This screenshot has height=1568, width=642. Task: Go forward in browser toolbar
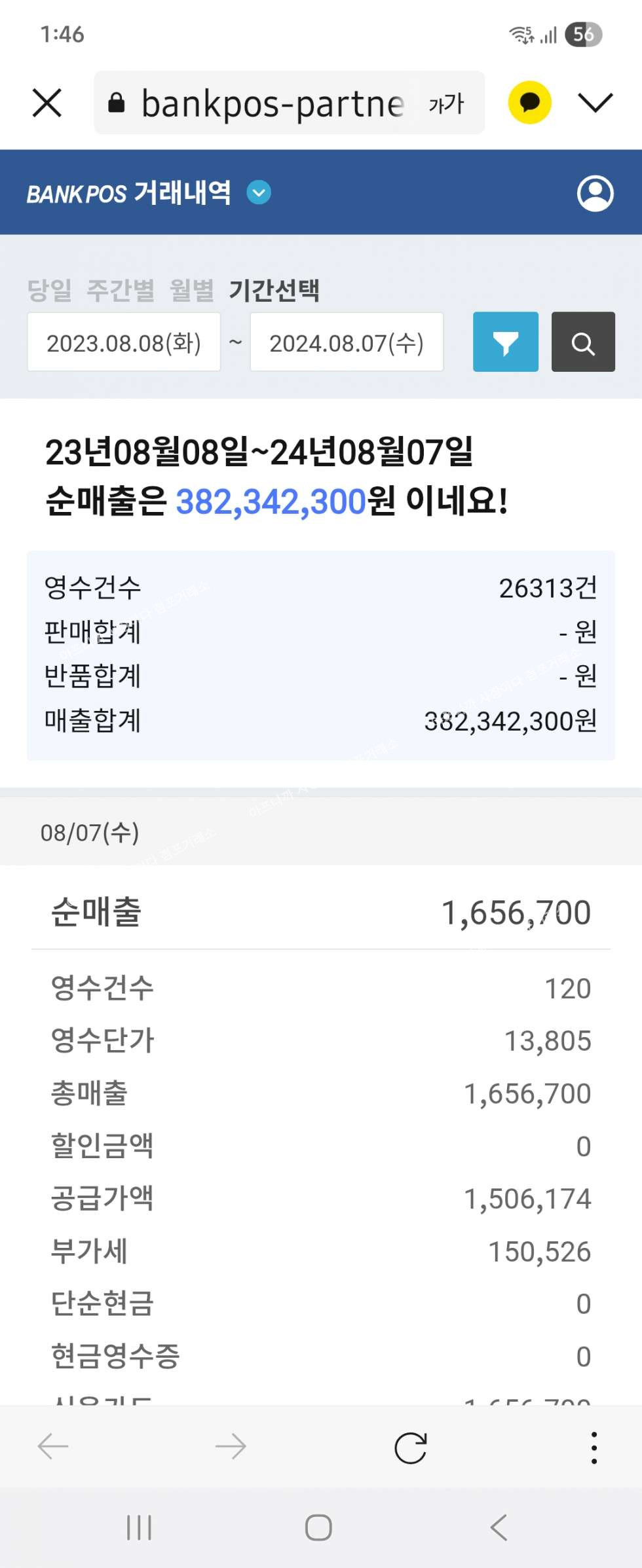point(231,1446)
